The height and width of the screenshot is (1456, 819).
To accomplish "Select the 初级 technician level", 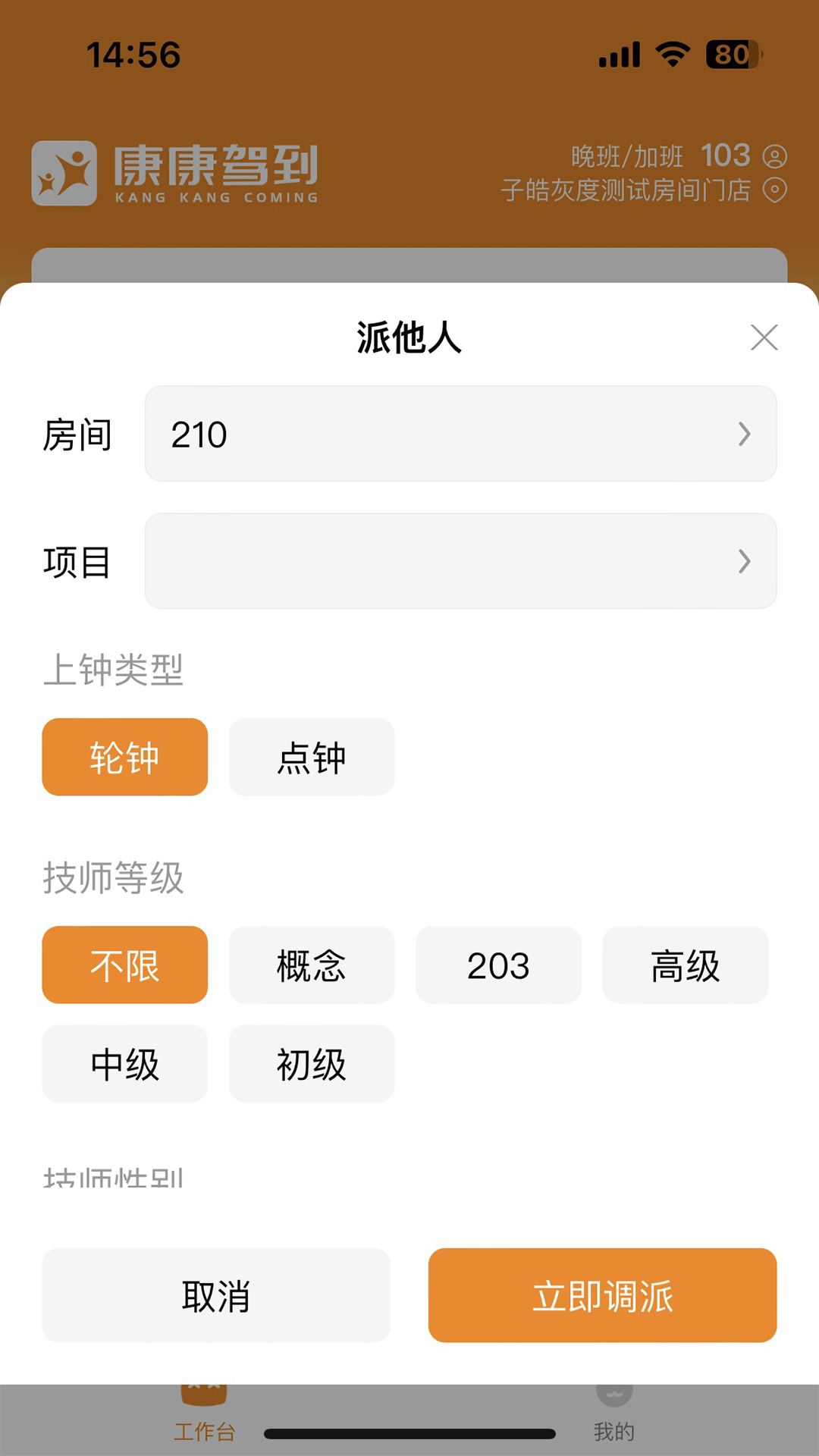I will (x=311, y=1064).
